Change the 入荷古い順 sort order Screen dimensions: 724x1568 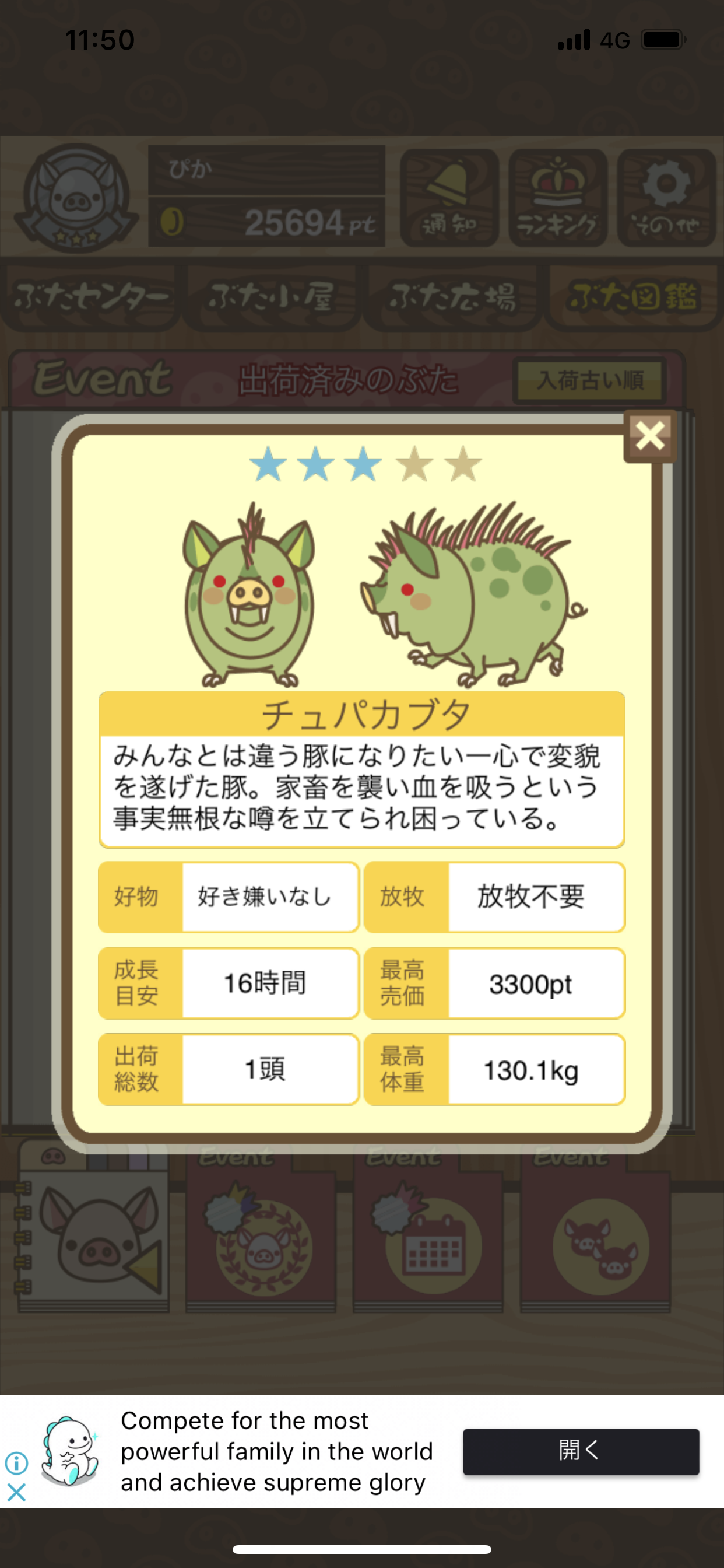(589, 381)
